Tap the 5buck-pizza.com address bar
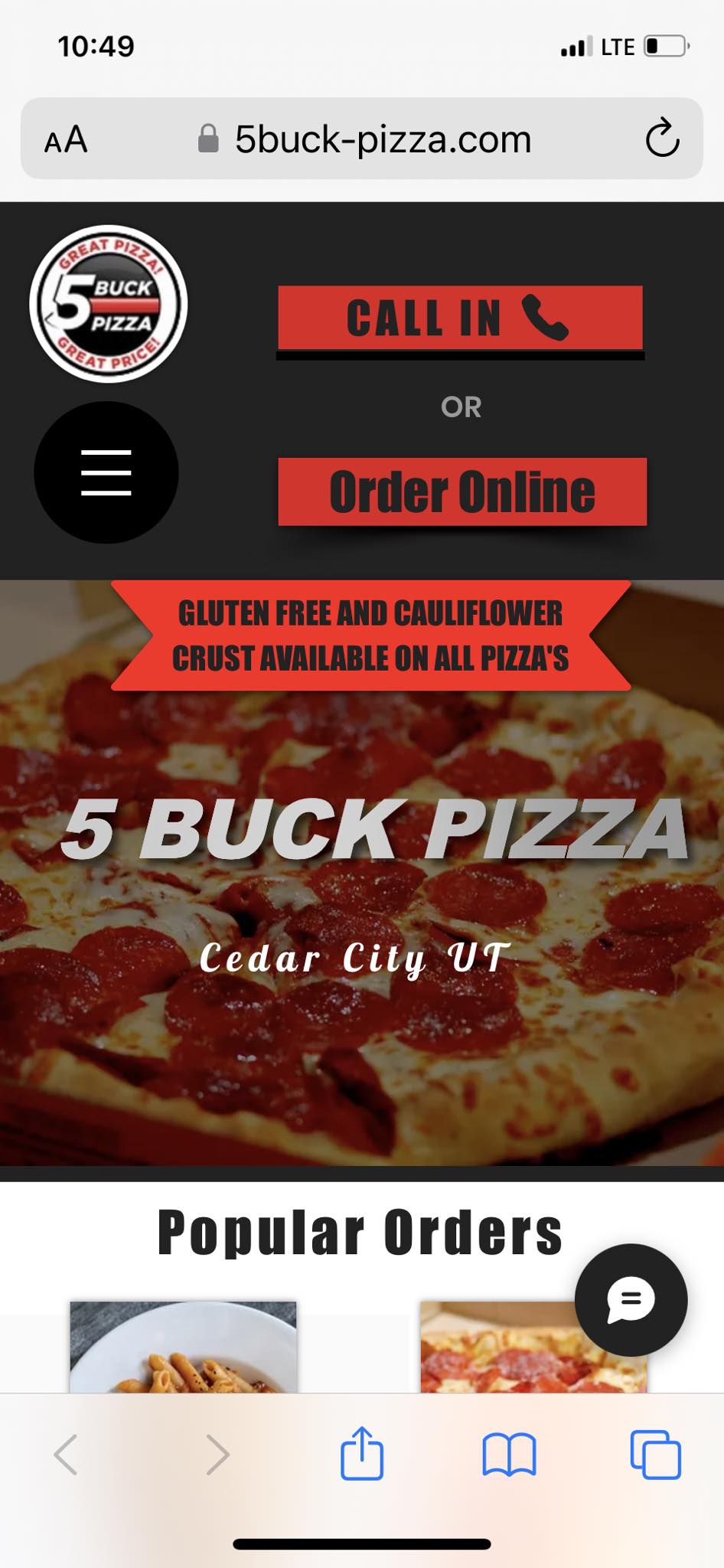 tap(383, 139)
